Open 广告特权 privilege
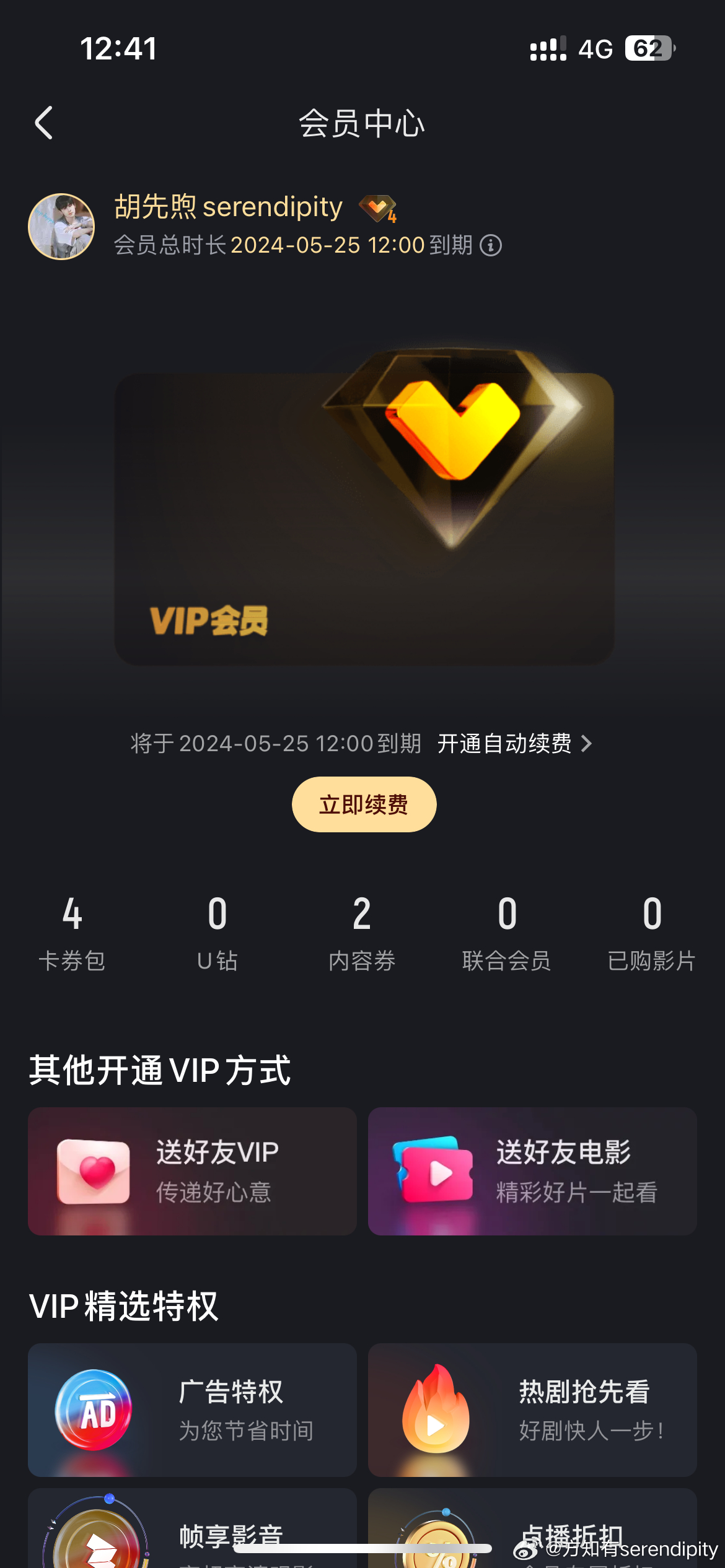 coord(192,1410)
